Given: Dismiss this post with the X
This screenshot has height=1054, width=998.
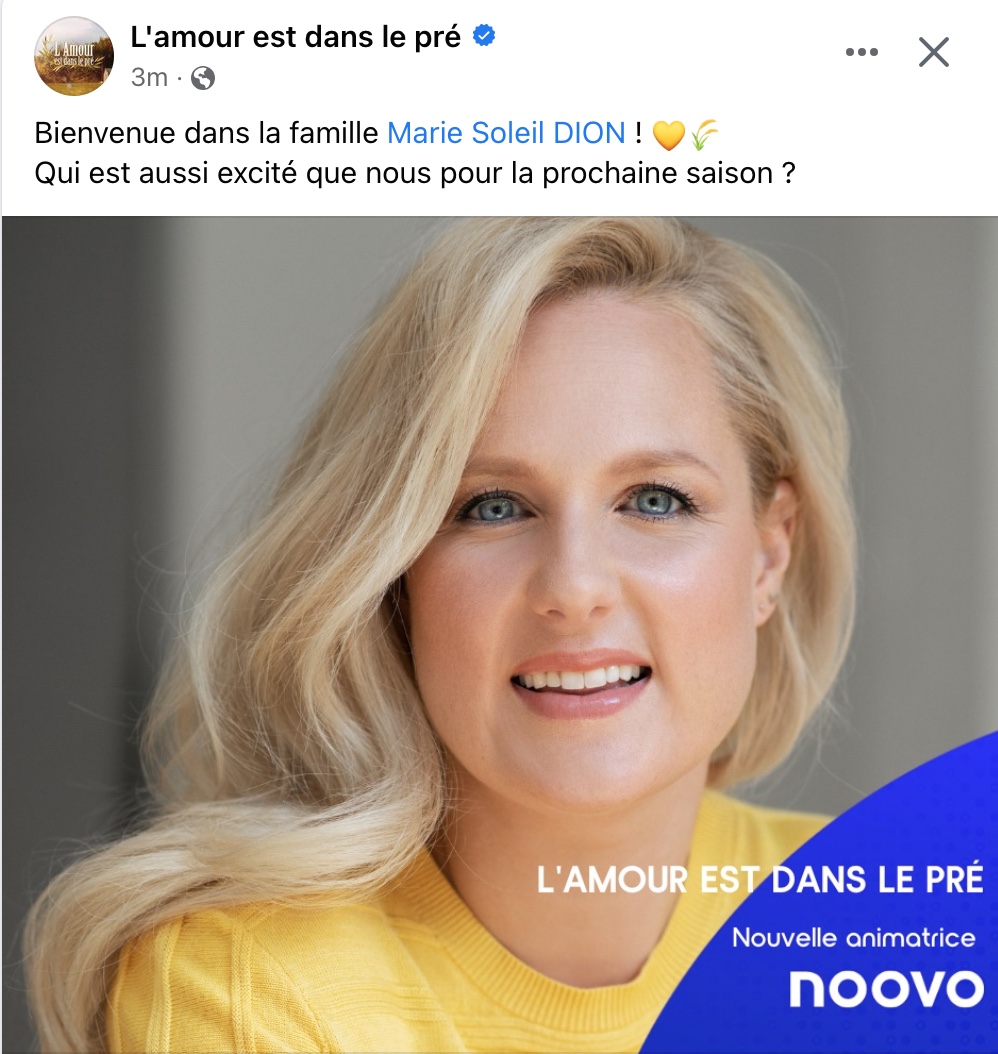Looking at the screenshot, I should pos(933,52).
